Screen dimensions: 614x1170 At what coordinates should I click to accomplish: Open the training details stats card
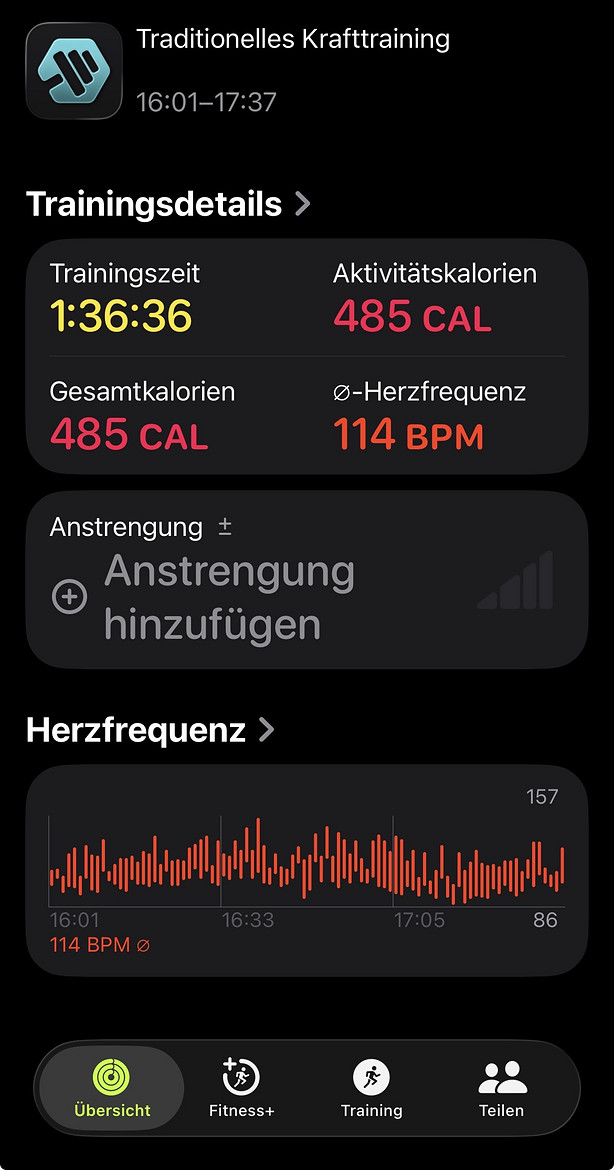(x=306, y=356)
